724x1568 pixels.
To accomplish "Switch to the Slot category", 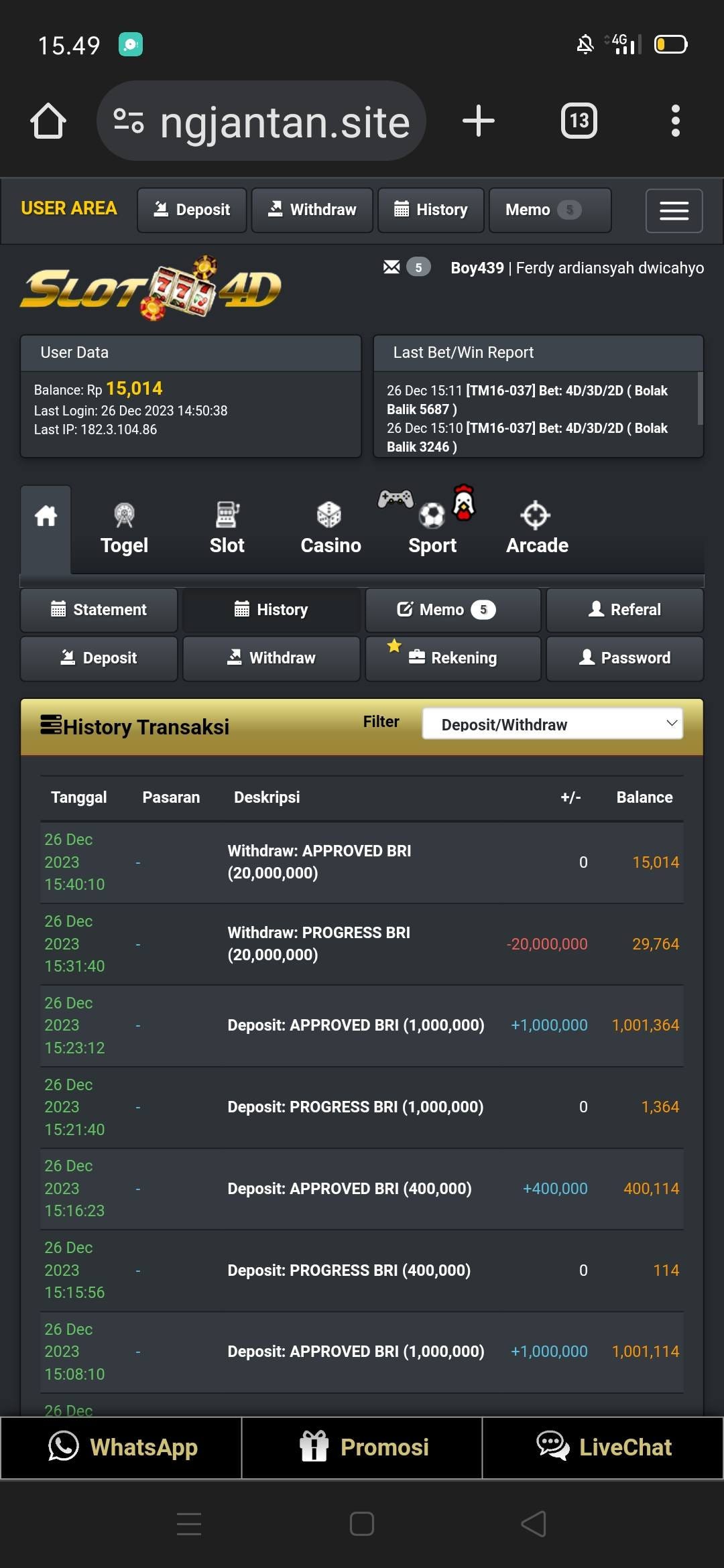I will coord(227,529).
